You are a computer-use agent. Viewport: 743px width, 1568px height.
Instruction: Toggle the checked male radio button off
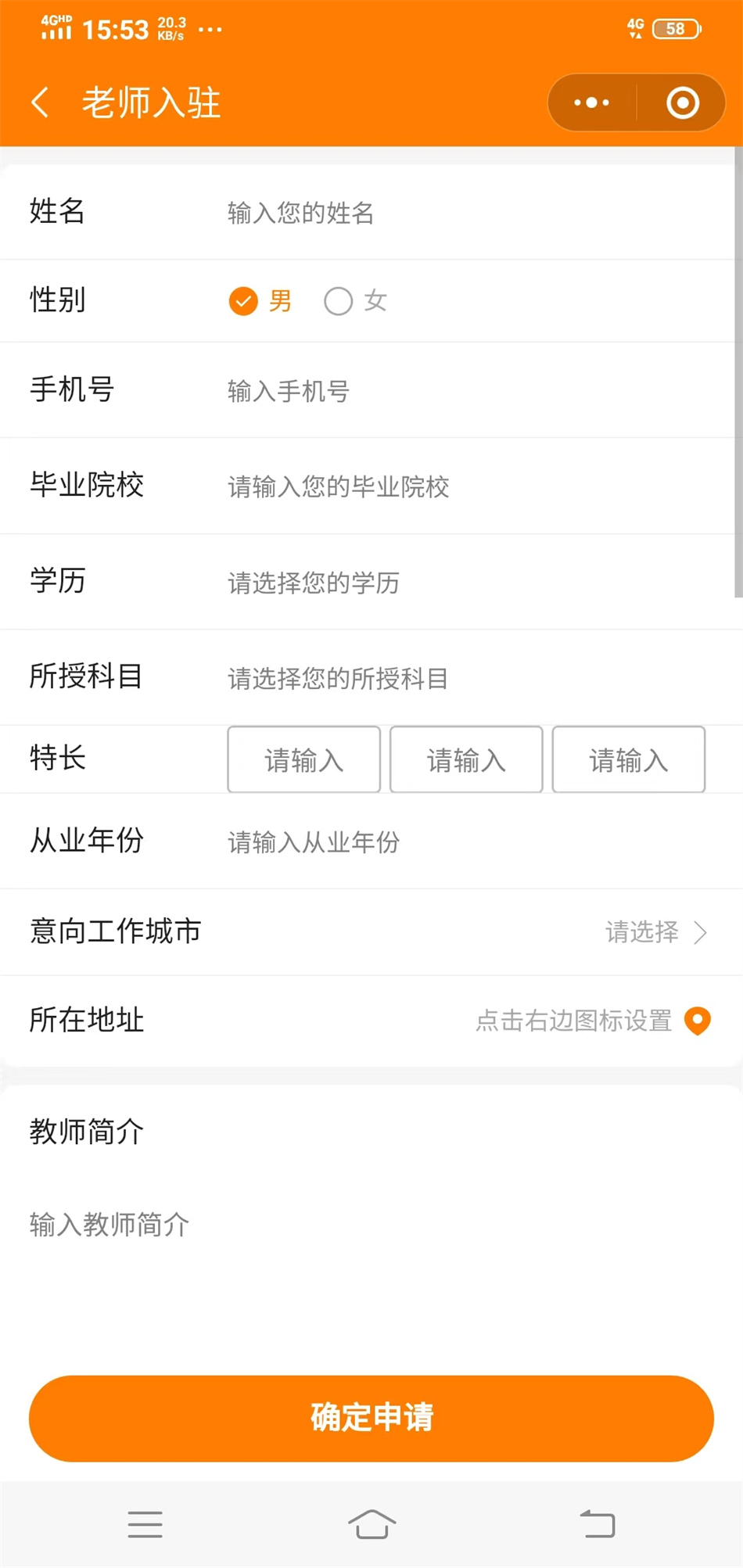(242, 301)
